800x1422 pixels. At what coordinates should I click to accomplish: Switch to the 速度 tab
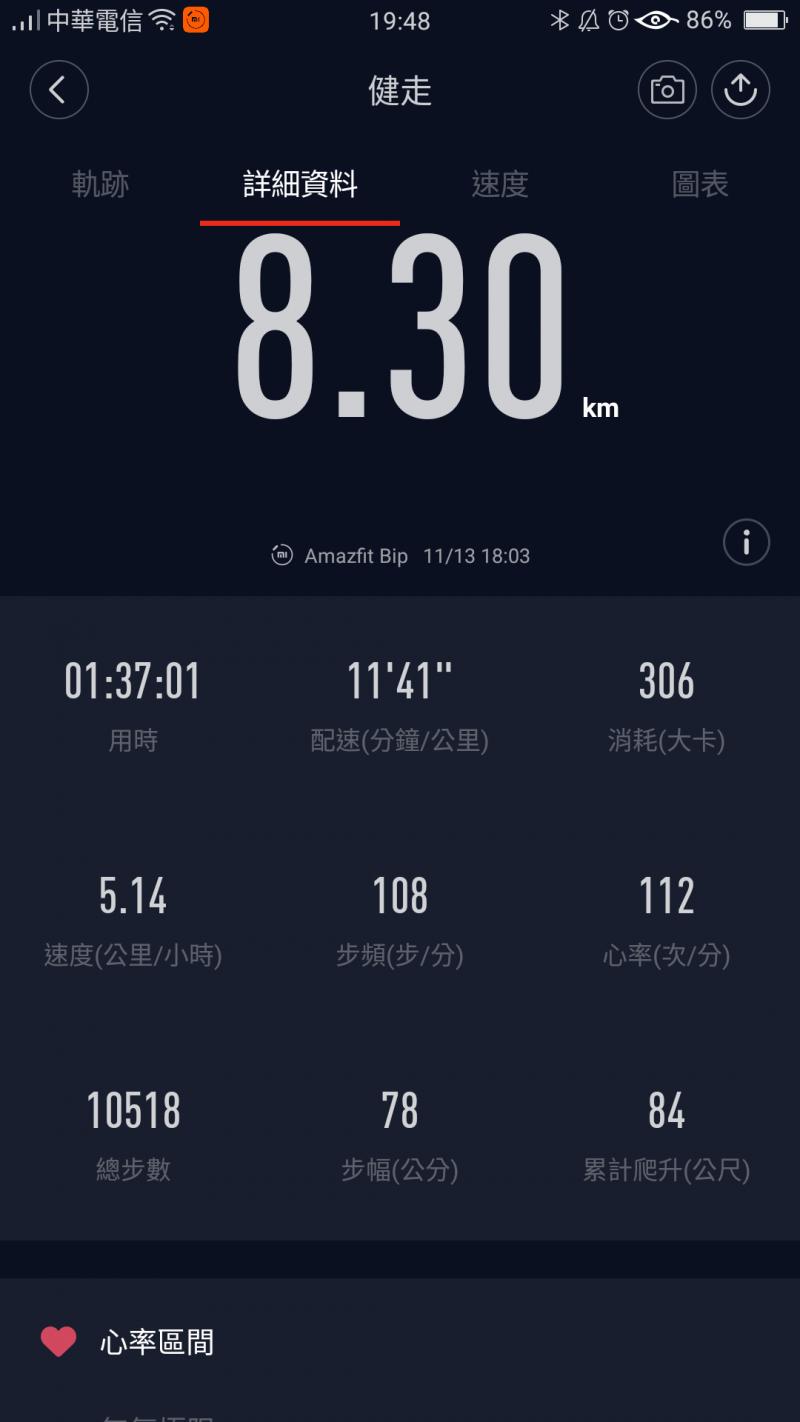[500, 184]
